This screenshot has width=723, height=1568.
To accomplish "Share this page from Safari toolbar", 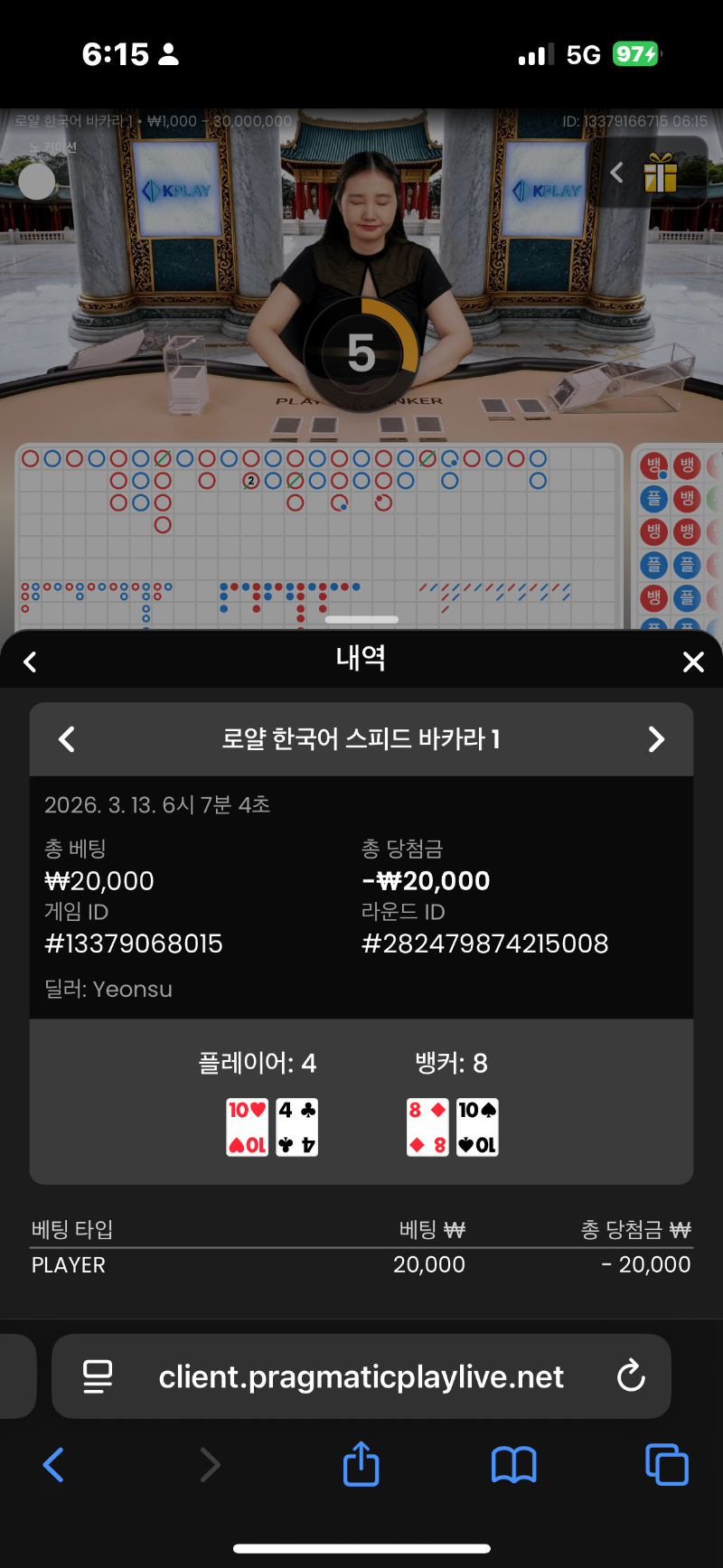I will coord(361,1464).
